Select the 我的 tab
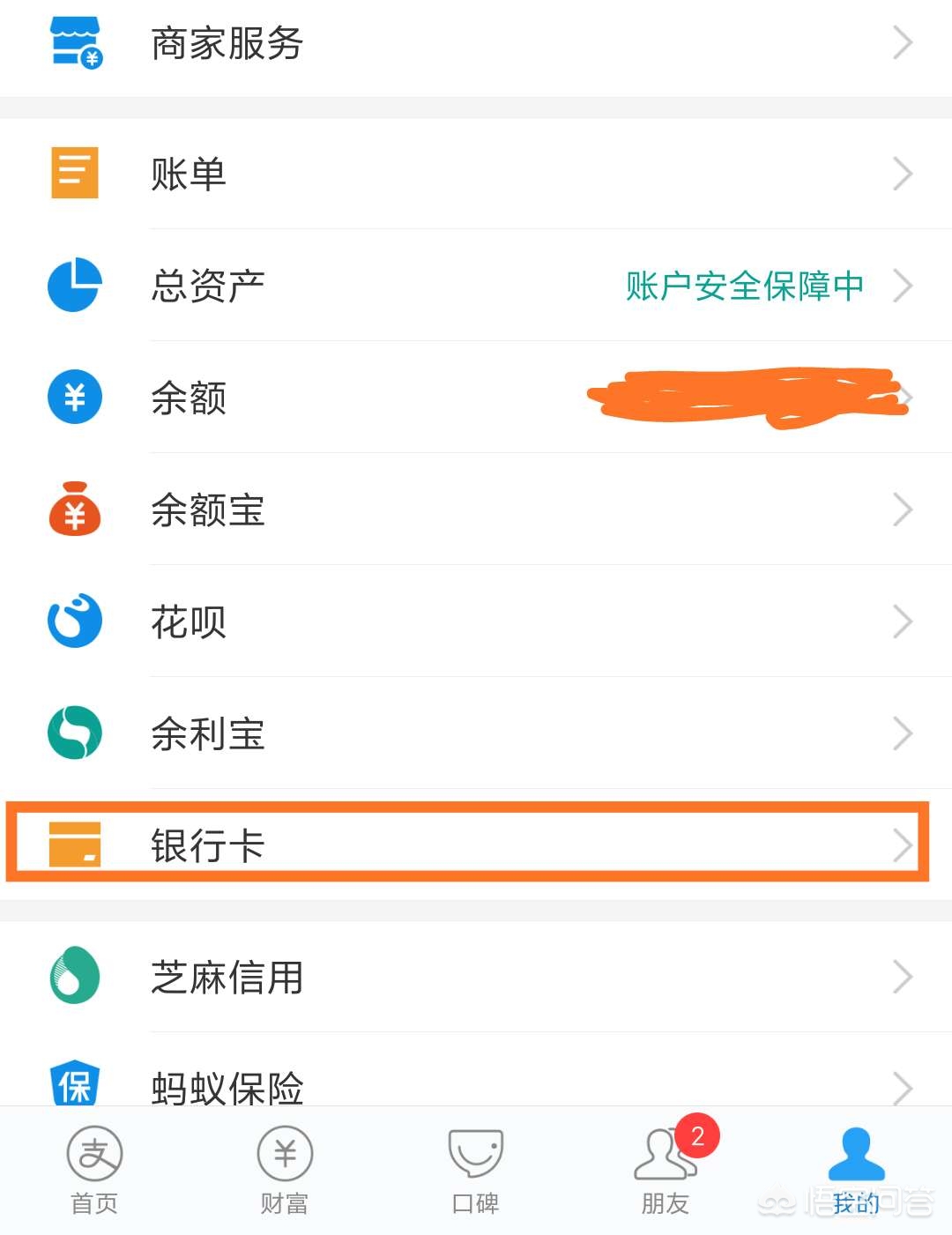 pos(856,1170)
